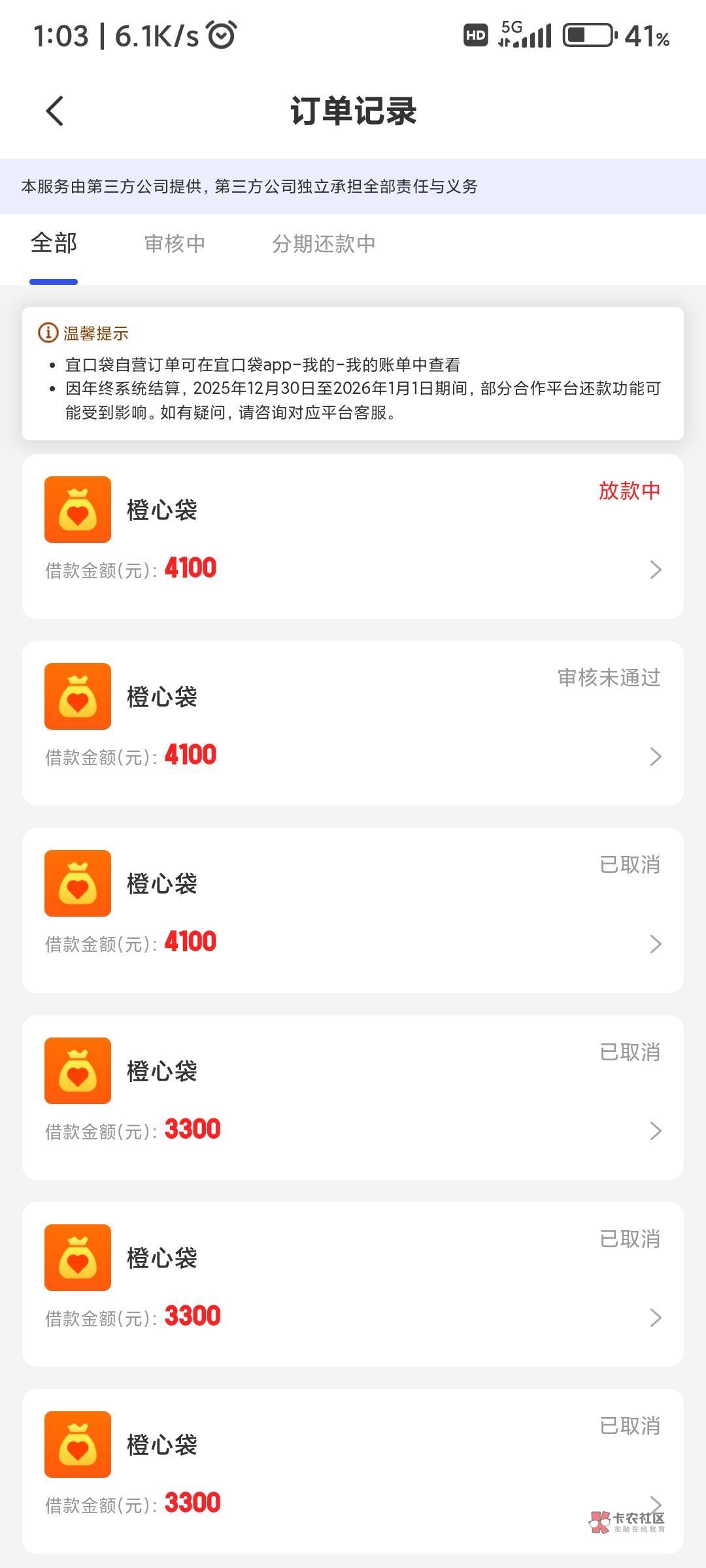
Task: Go back from the 订单记录 page
Action: tap(55, 110)
